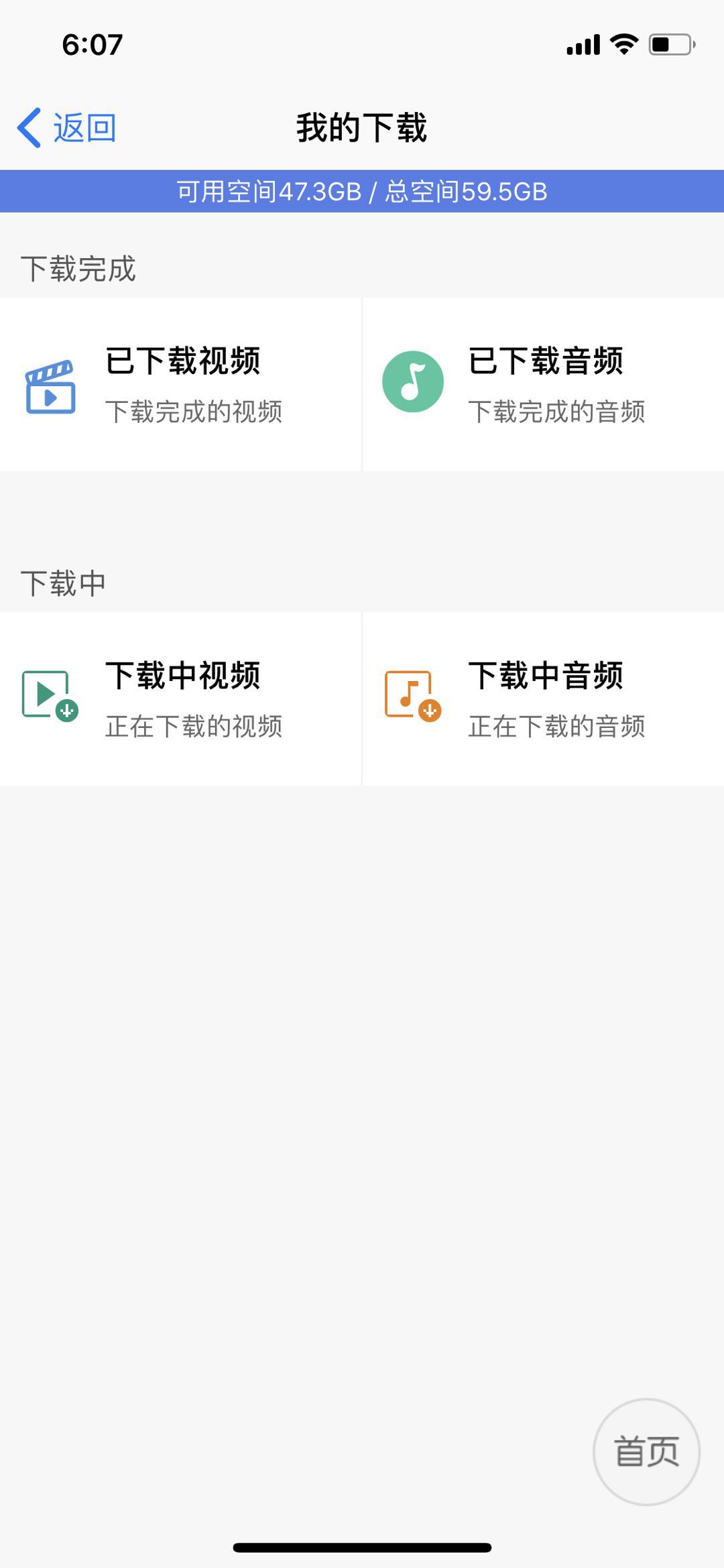
Task: View 下载中音频 audio being downloaded
Action: coord(543,699)
